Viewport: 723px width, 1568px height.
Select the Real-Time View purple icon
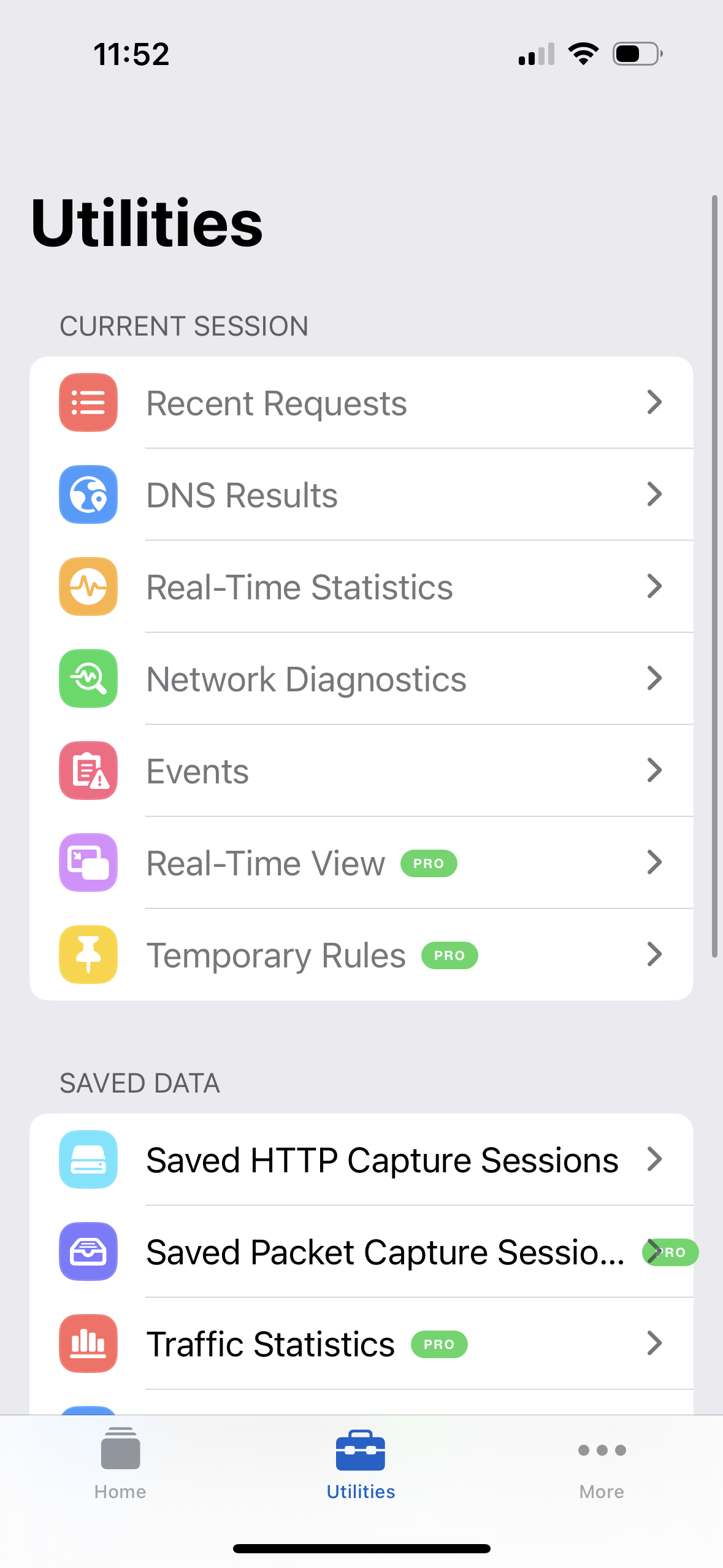tap(88, 863)
